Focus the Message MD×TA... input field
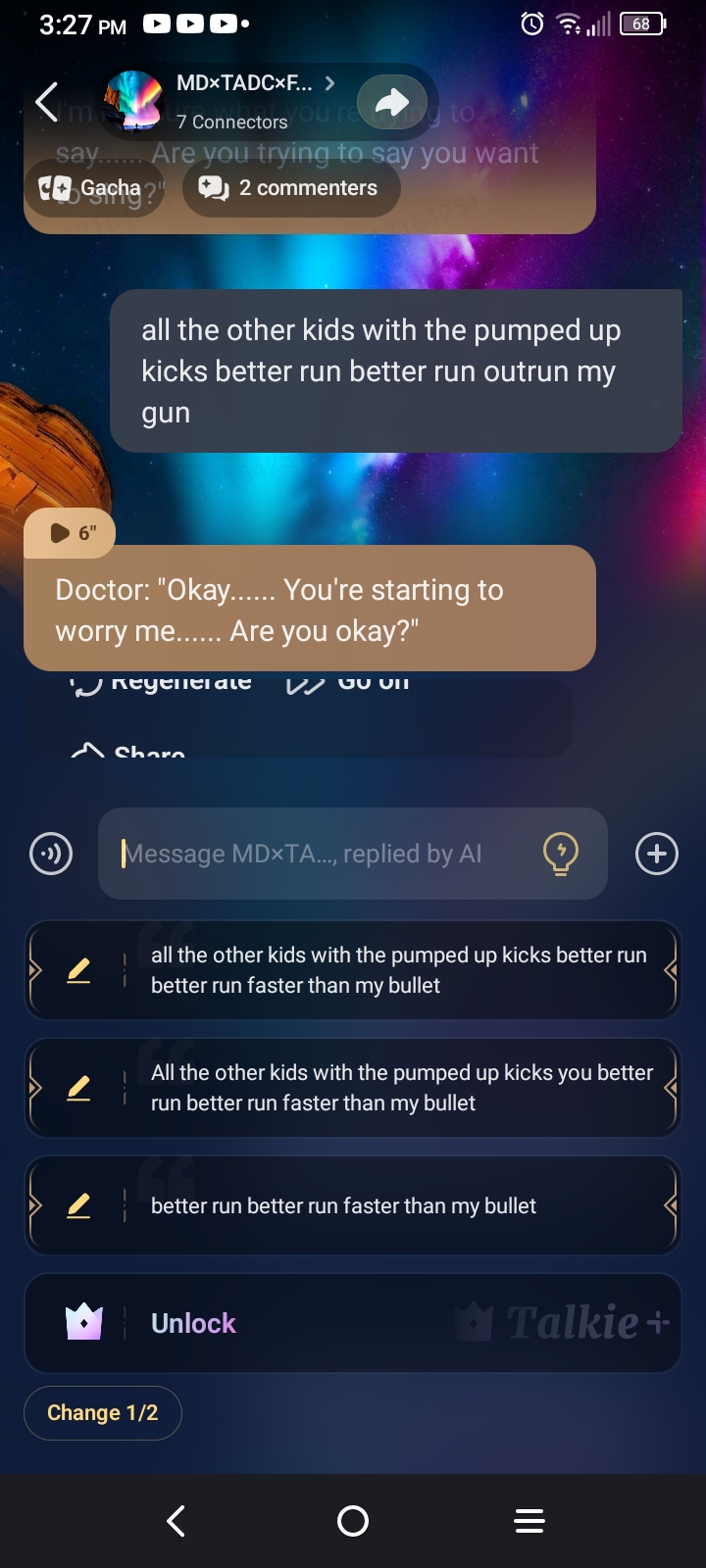Image resolution: width=706 pixels, height=1568 pixels. coord(324,854)
